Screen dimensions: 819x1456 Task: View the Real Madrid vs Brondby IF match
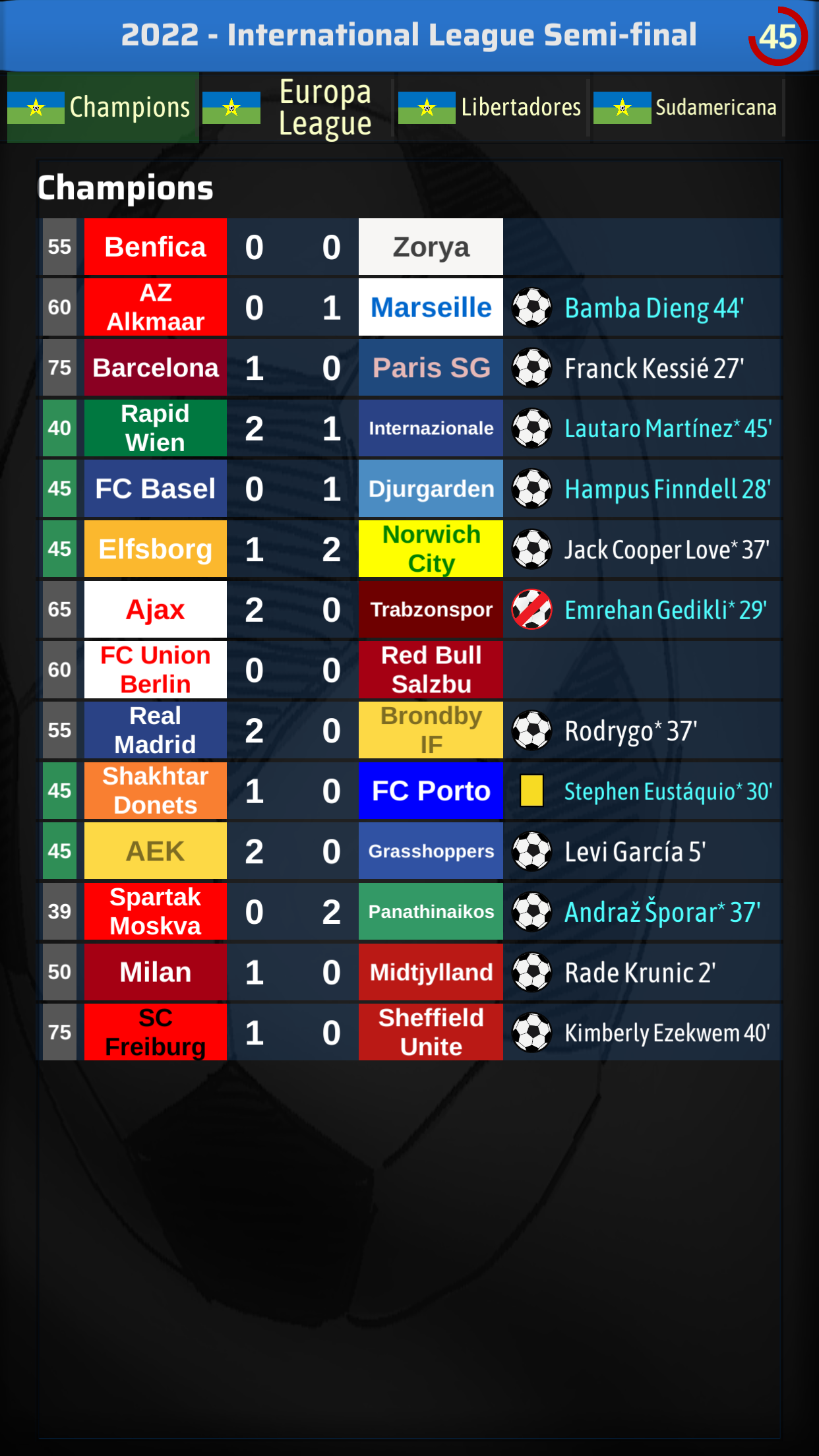[411, 731]
